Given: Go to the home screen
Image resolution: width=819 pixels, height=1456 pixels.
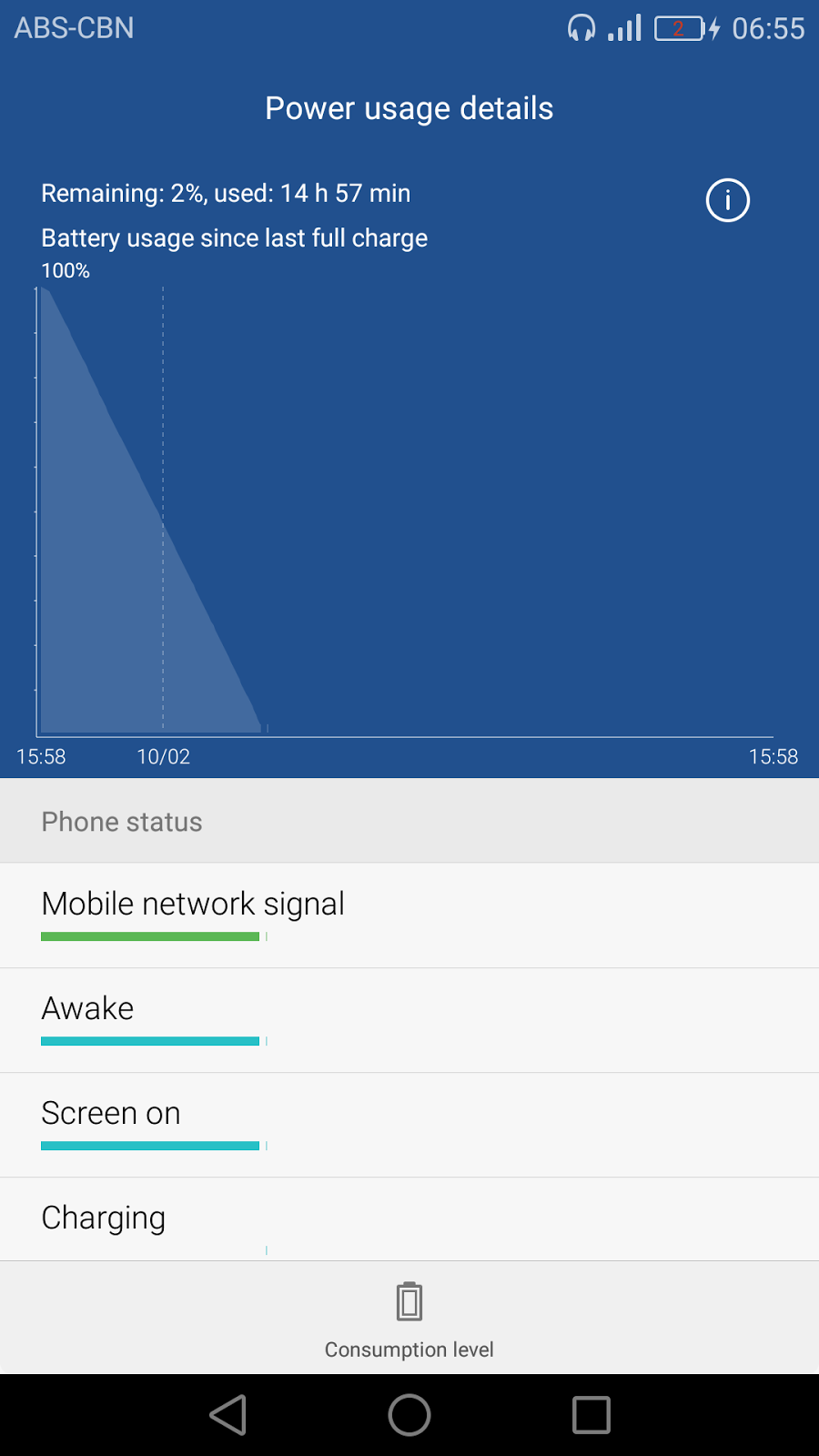Looking at the screenshot, I should point(409,1415).
